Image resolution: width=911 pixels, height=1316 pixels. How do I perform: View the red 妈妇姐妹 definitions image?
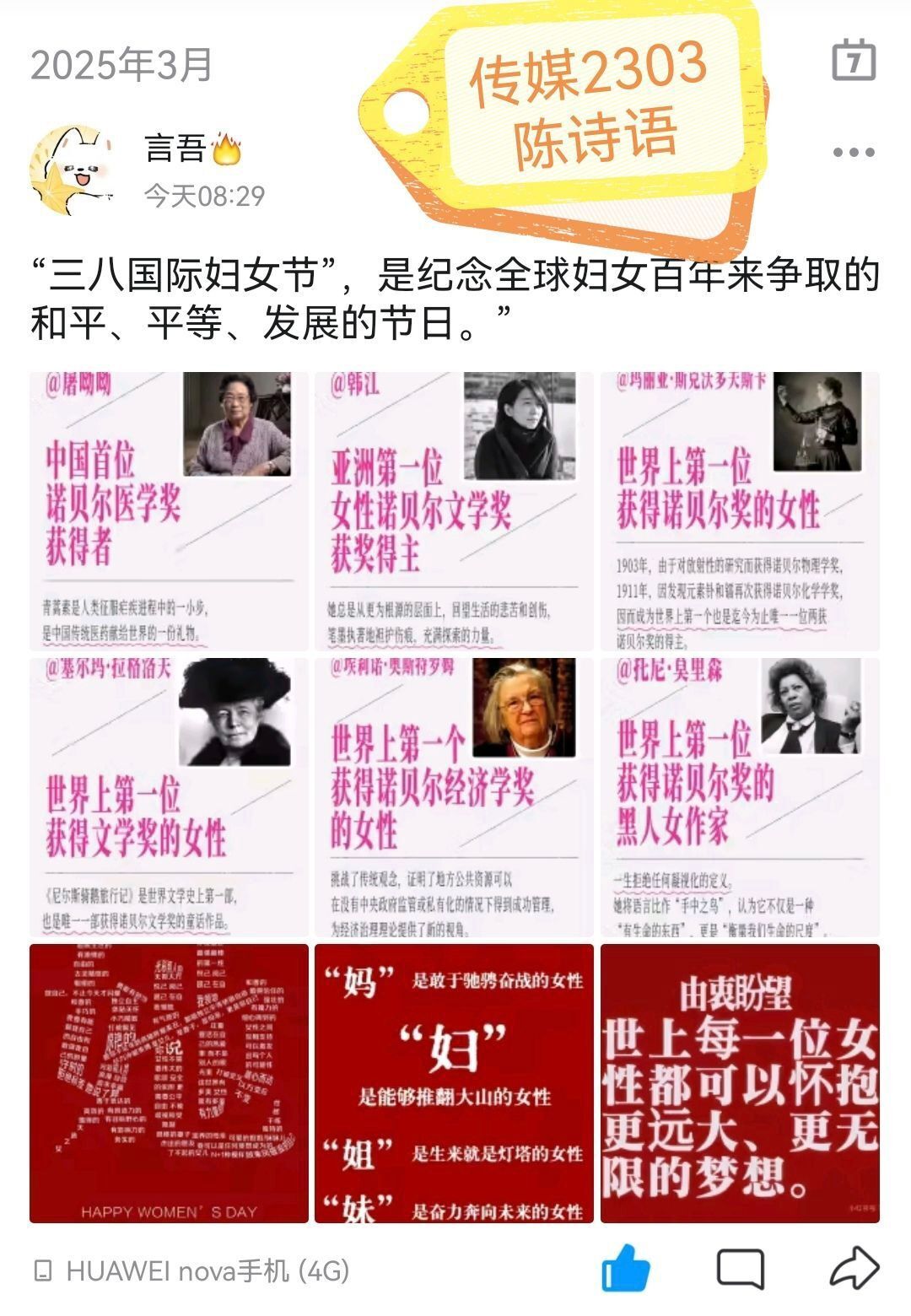(454, 1083)
